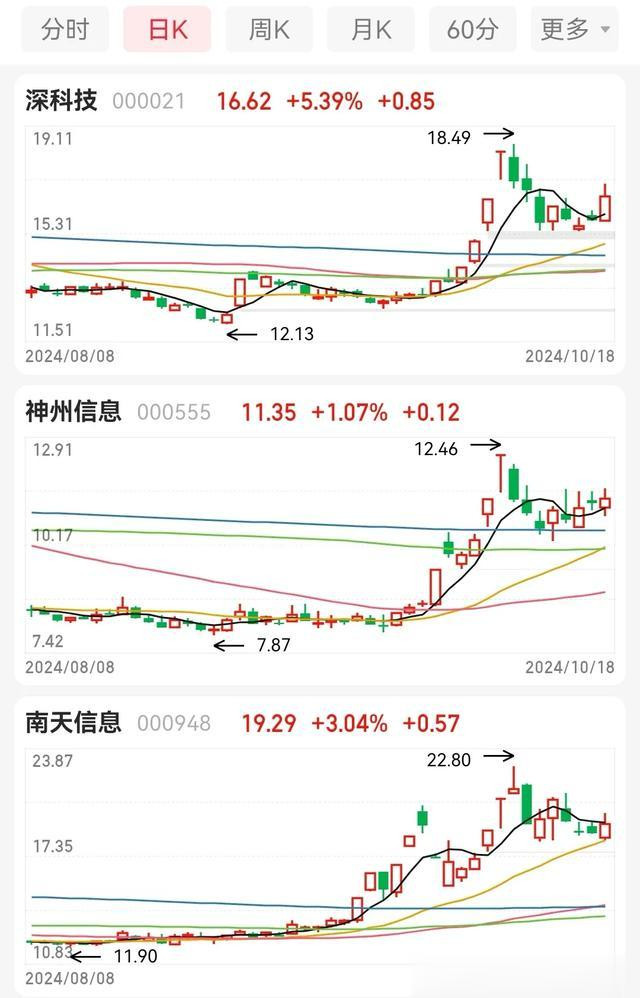The height and width of the screenshot is (998, 640).
Task: Switch to the 分时 chart tab
Action: click(65, 29)
